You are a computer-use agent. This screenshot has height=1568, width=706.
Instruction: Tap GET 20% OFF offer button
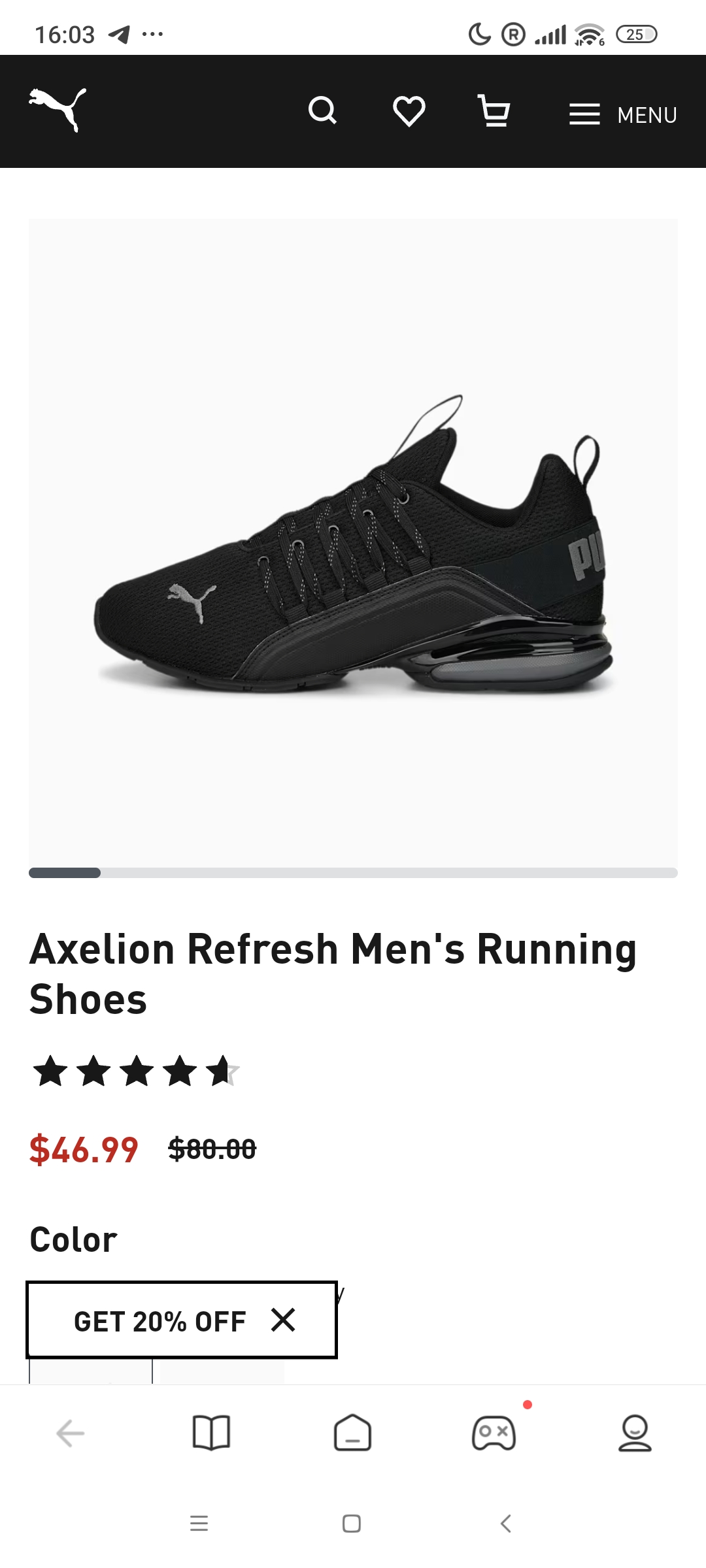(x=160, y=1321)
